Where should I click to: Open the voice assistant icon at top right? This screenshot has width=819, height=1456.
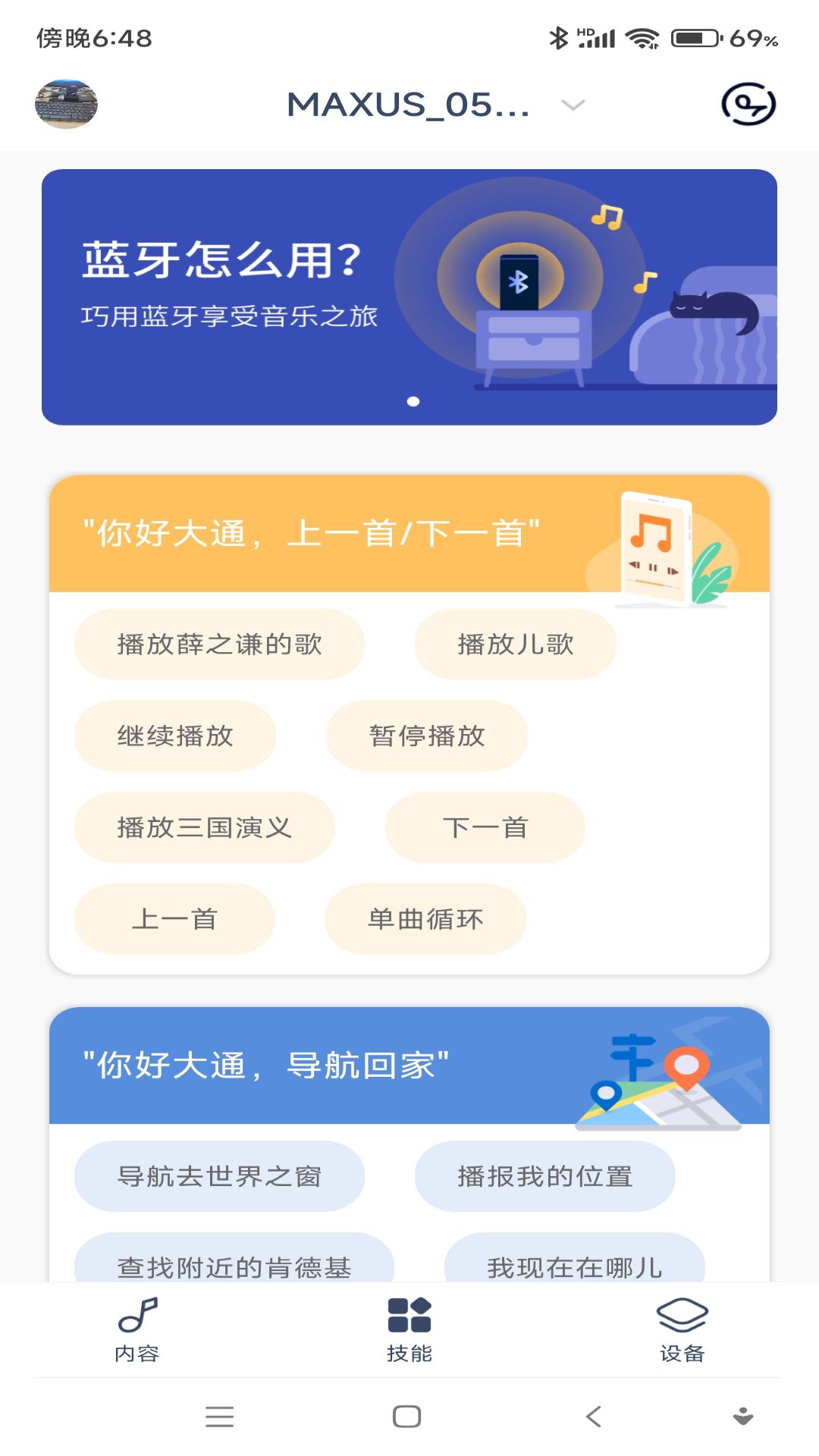[747, 106]
